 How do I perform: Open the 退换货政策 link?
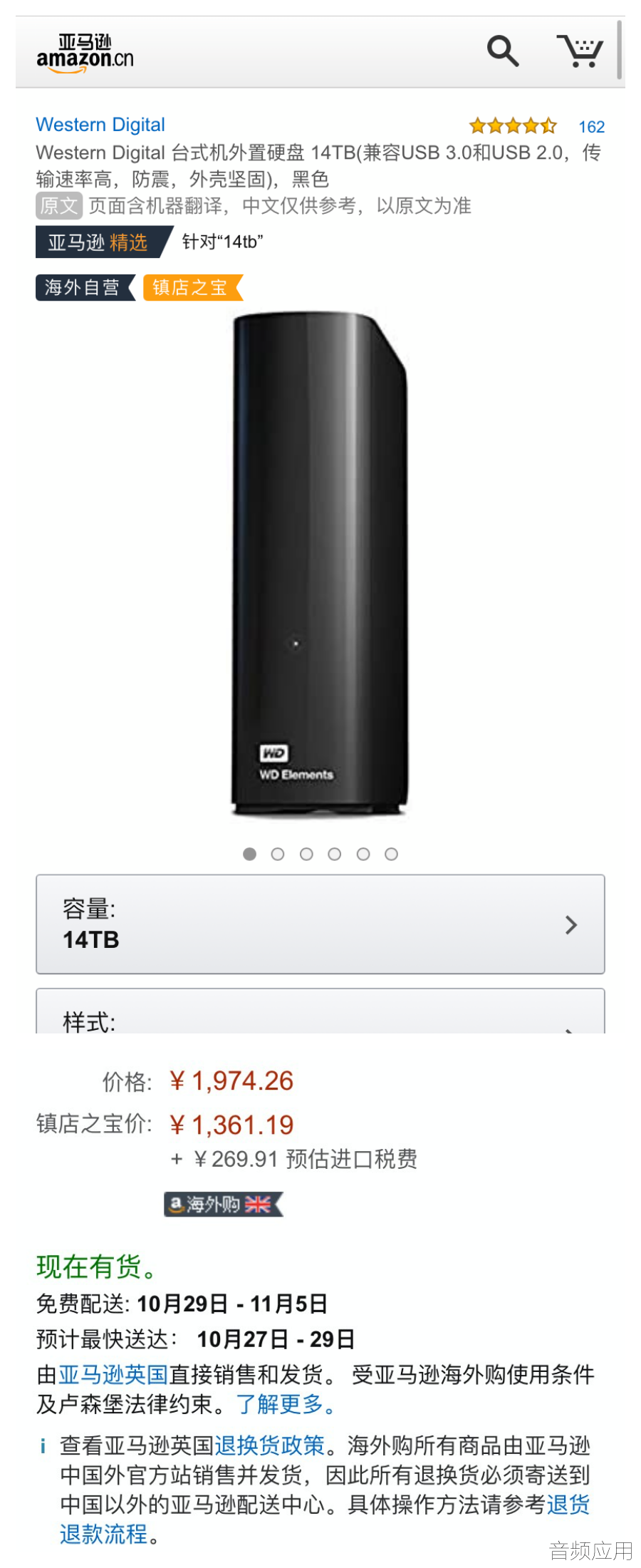(270, 1445)
